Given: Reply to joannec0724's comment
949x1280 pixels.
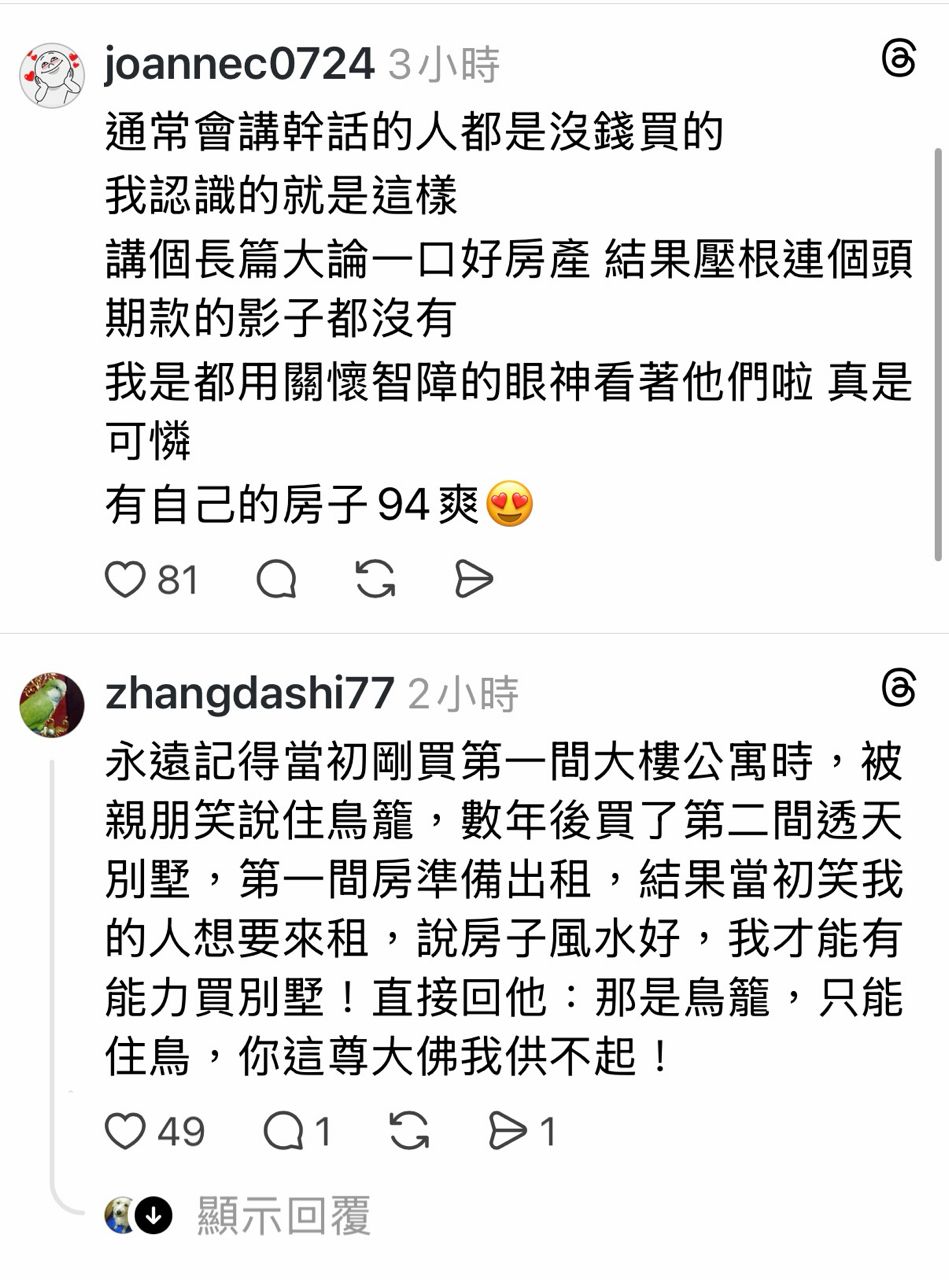Looking at the screenshot, I should (x=276, y=579).
